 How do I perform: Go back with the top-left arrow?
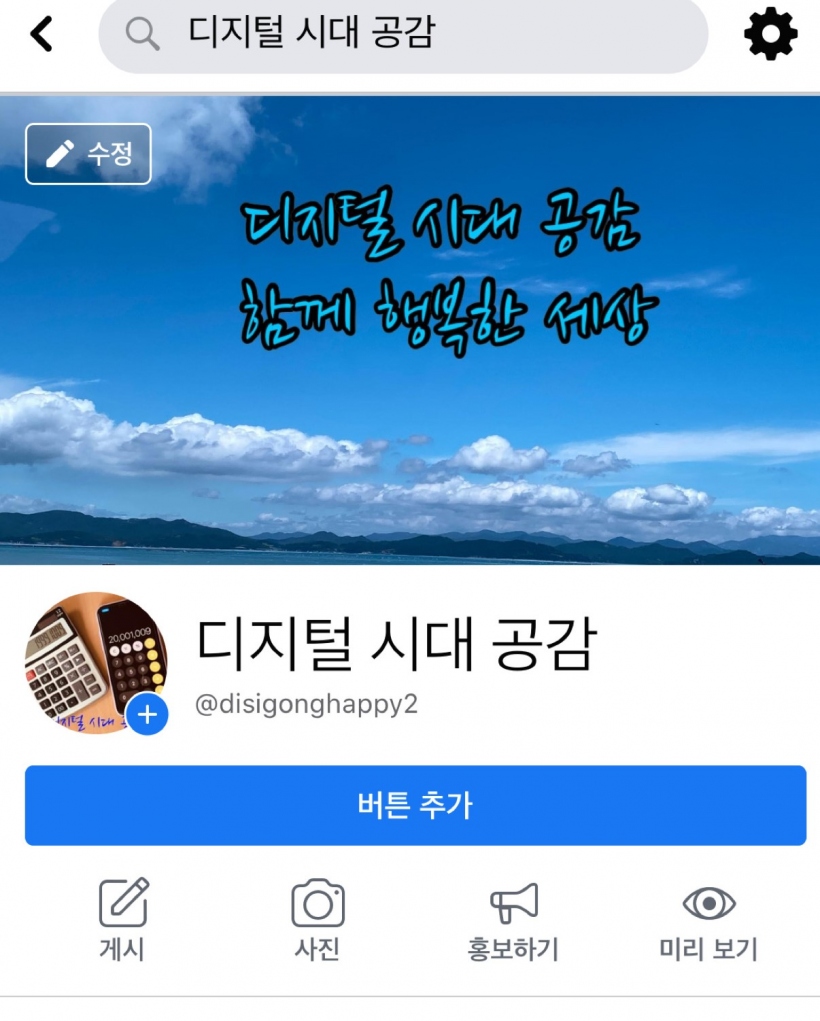pyautogui.click(x=40, y=35)
